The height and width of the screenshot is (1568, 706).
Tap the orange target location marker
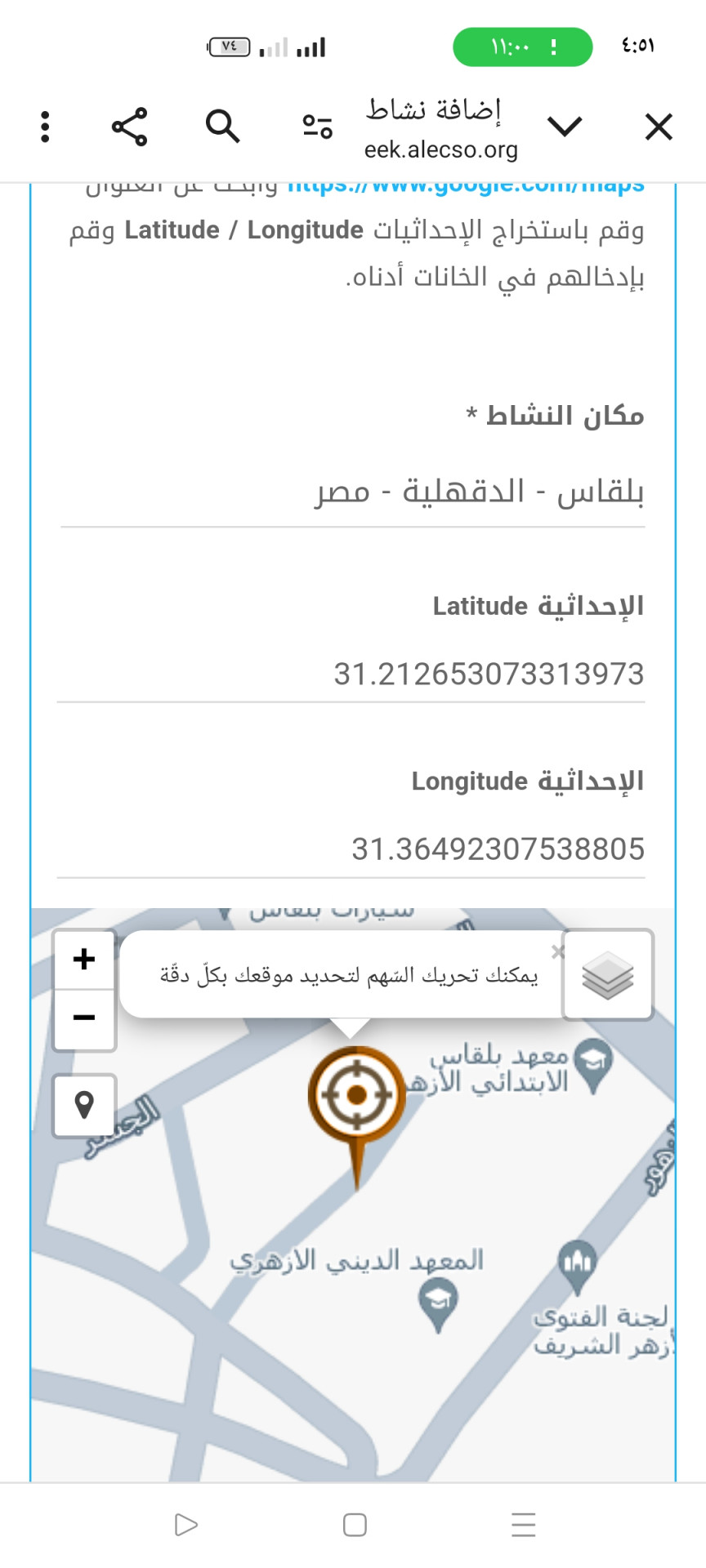[356, 1096]
